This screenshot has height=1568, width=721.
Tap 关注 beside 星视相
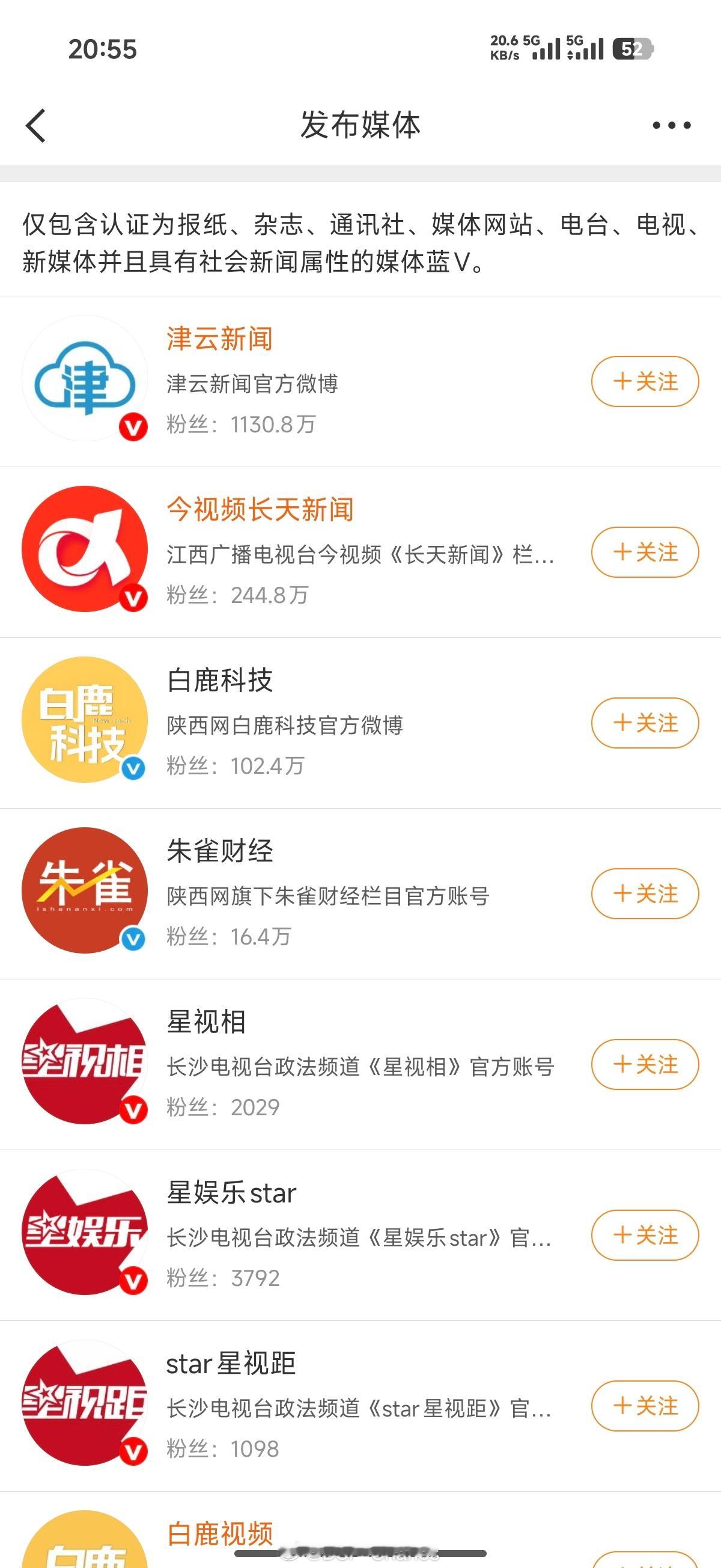point(645,1065)
